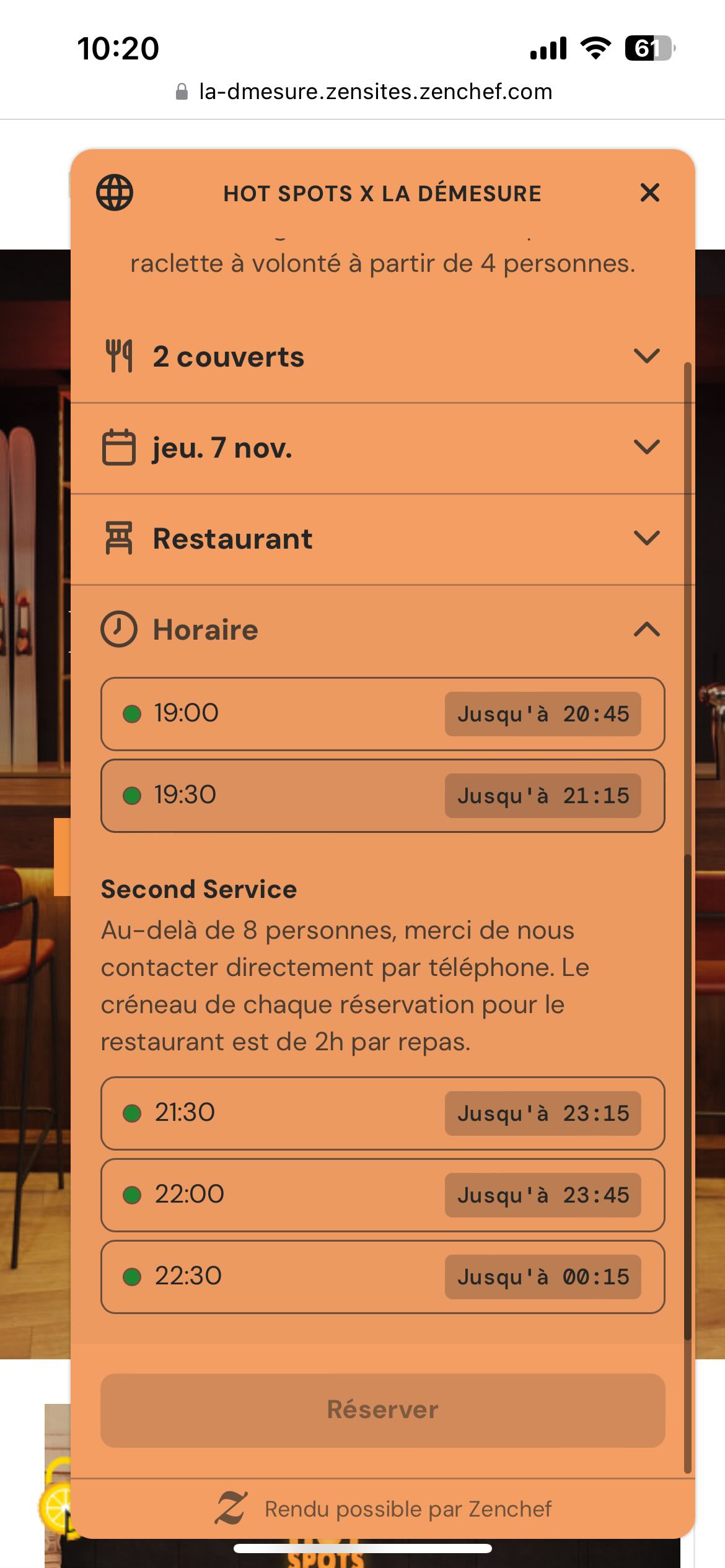Choose the 19:30 time slot
This screenshot has height=1568, width=725.
382,795
